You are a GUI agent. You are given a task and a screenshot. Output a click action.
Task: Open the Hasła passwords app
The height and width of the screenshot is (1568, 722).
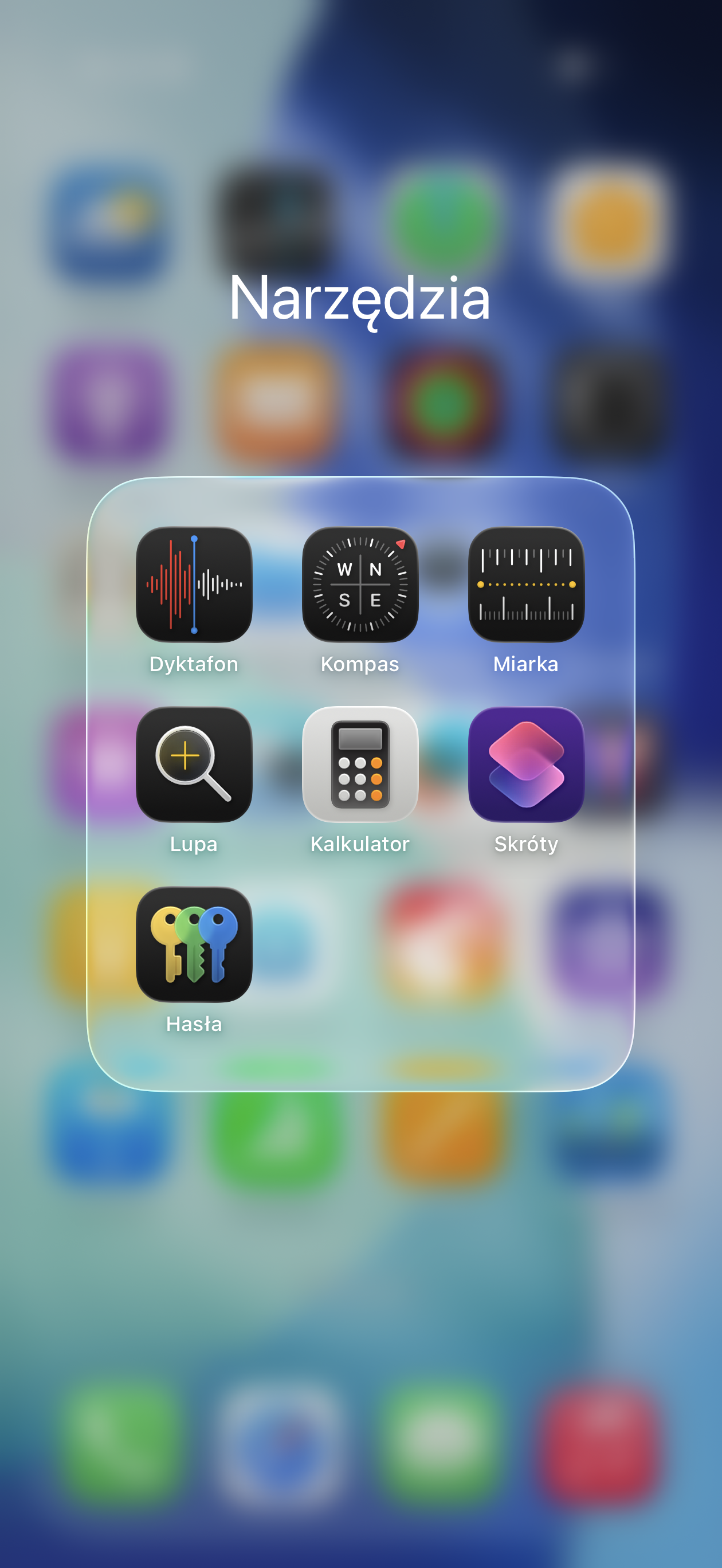(x=194, y=944)
